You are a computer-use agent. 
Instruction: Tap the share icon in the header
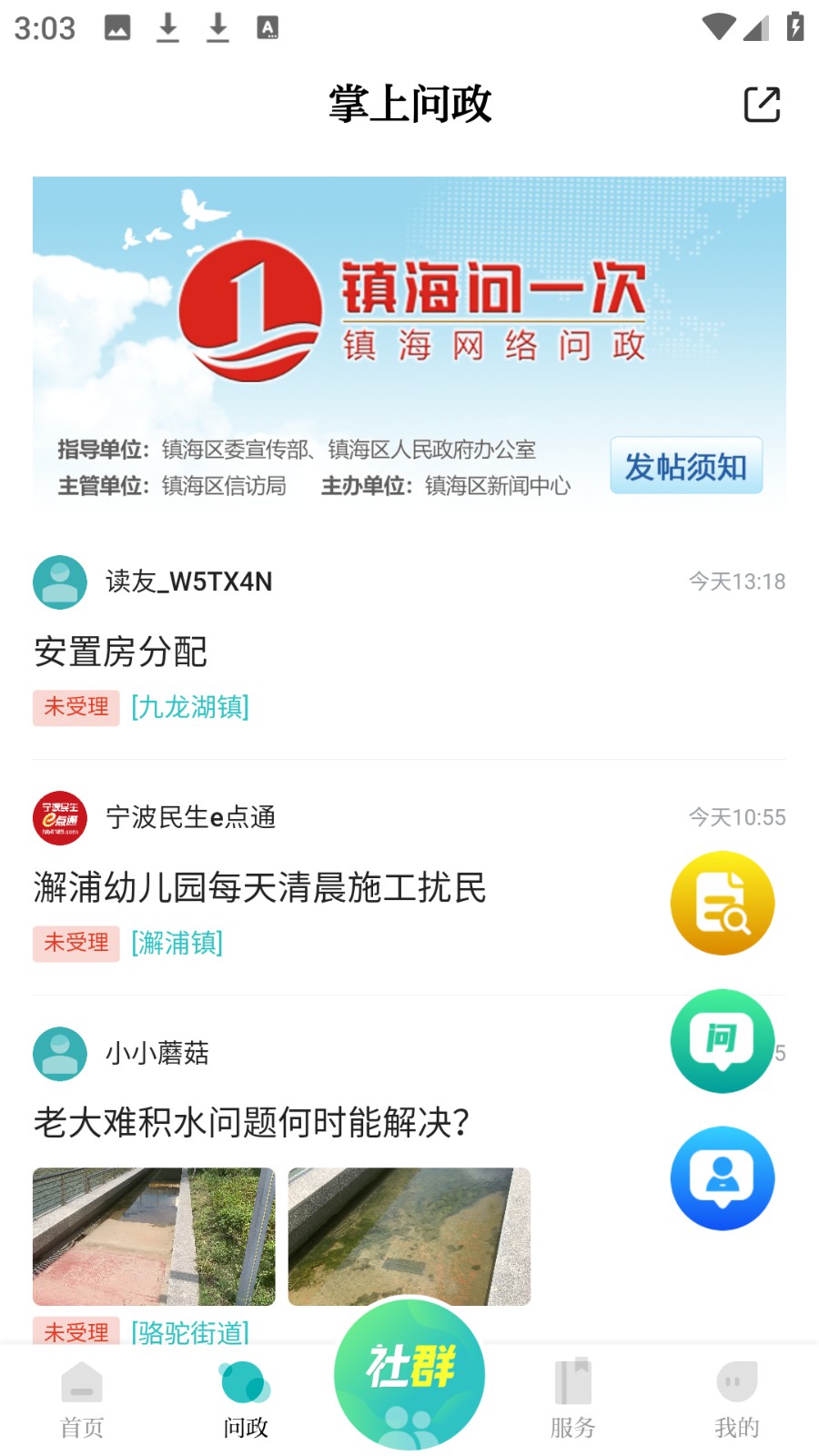pyautogui.click(x=762, y=105)
